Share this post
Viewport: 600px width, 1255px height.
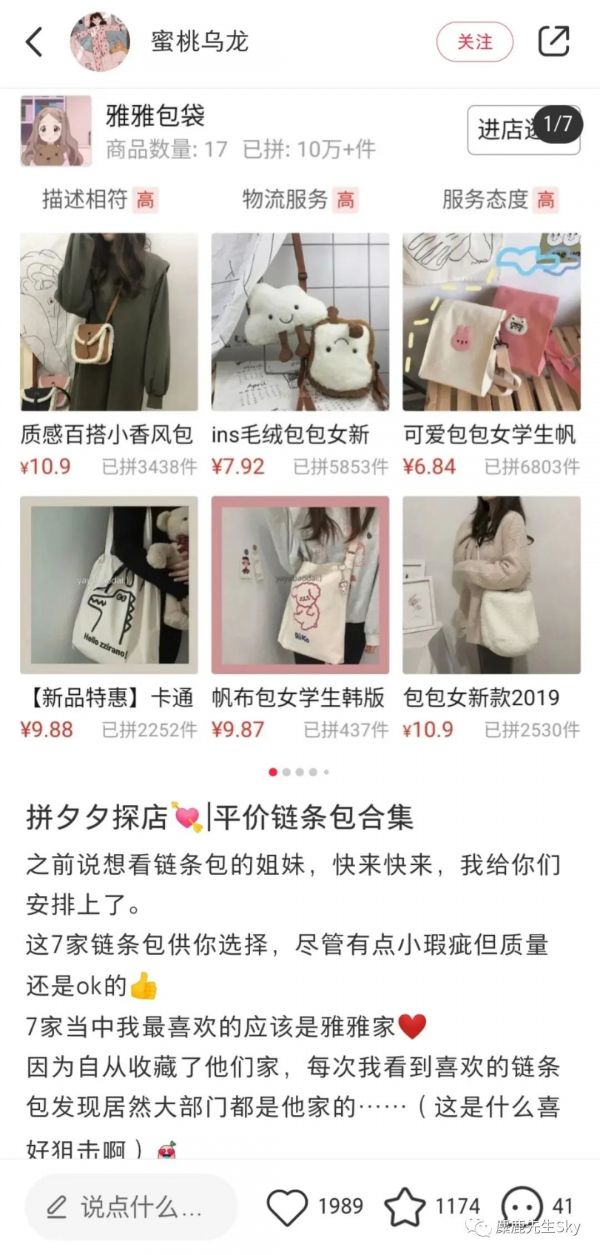click(553, 41)
